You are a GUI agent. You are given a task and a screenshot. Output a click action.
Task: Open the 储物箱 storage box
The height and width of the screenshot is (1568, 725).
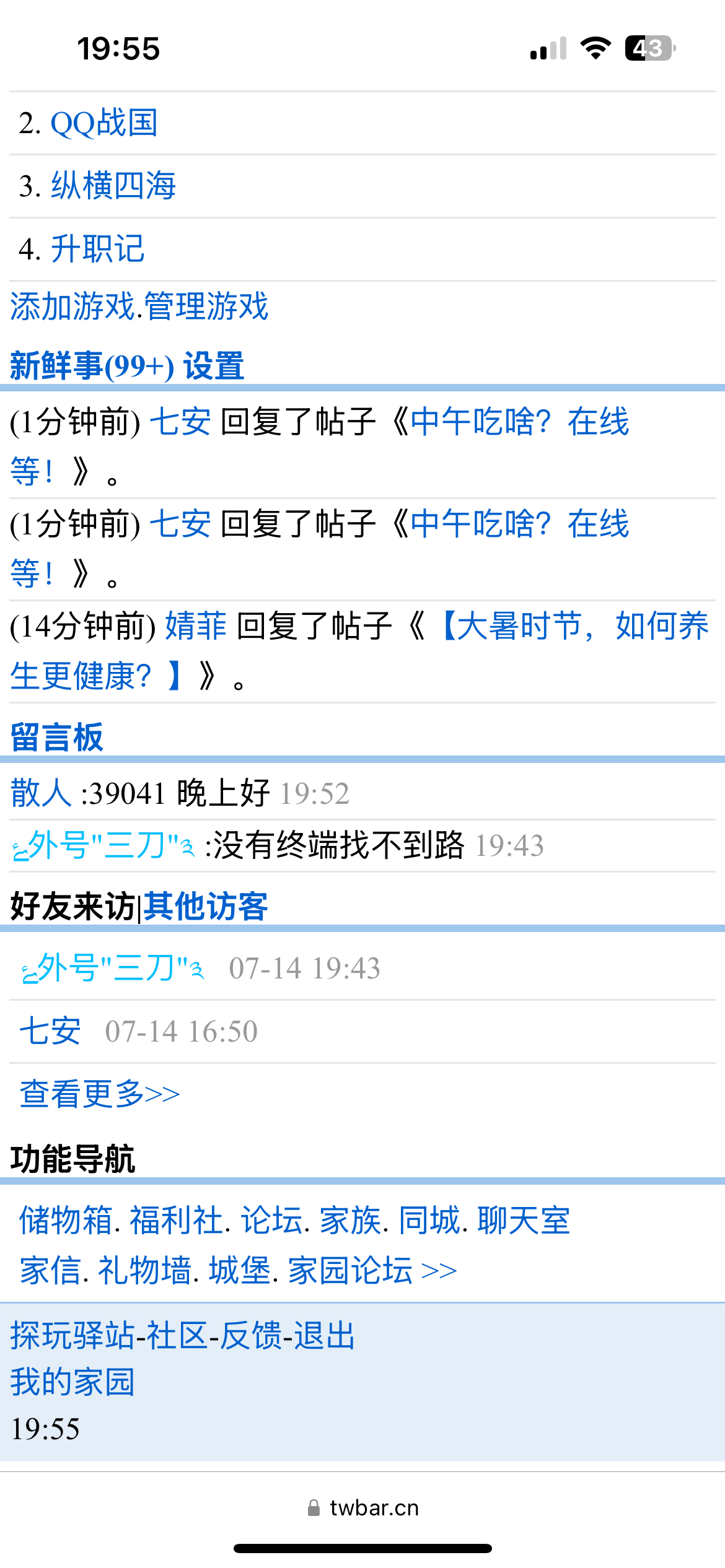66,1221
